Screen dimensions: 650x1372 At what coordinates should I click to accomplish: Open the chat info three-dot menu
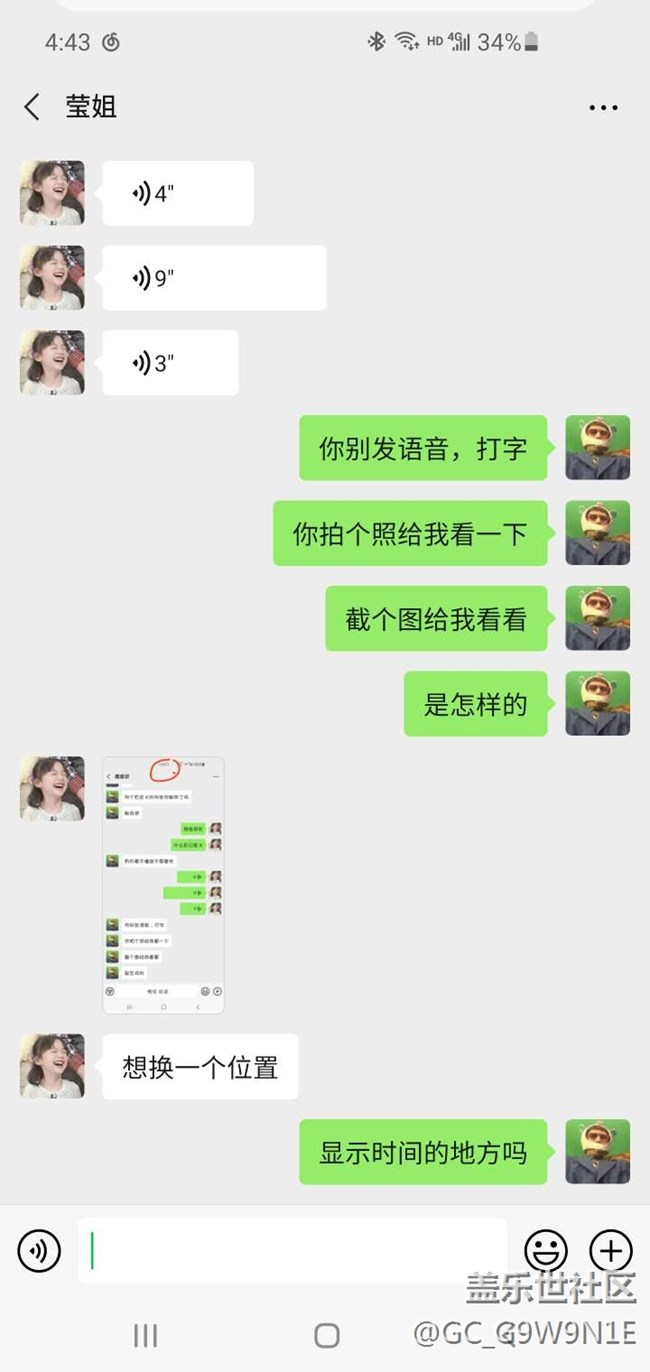click(603, 107)
